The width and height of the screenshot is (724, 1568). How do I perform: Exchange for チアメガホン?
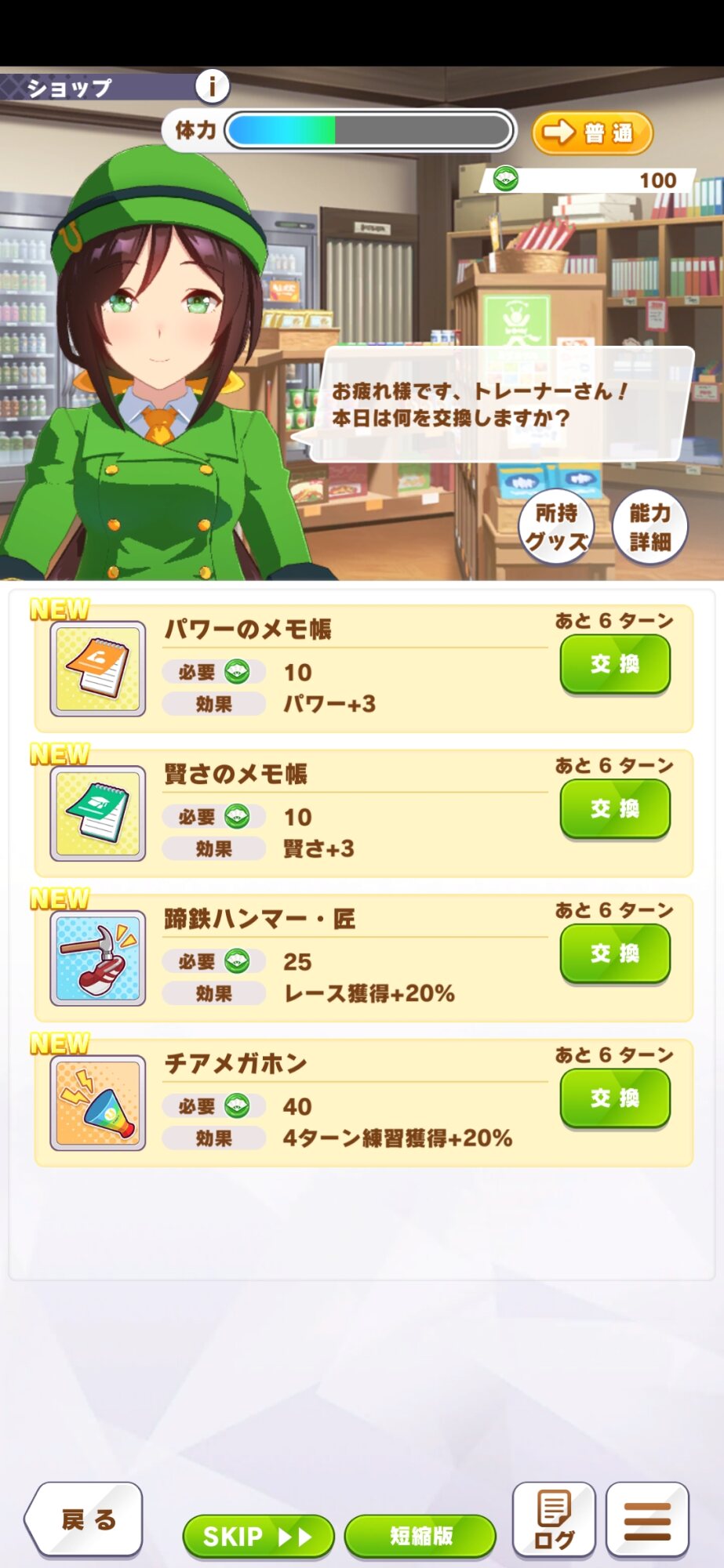pos(614,1098)
